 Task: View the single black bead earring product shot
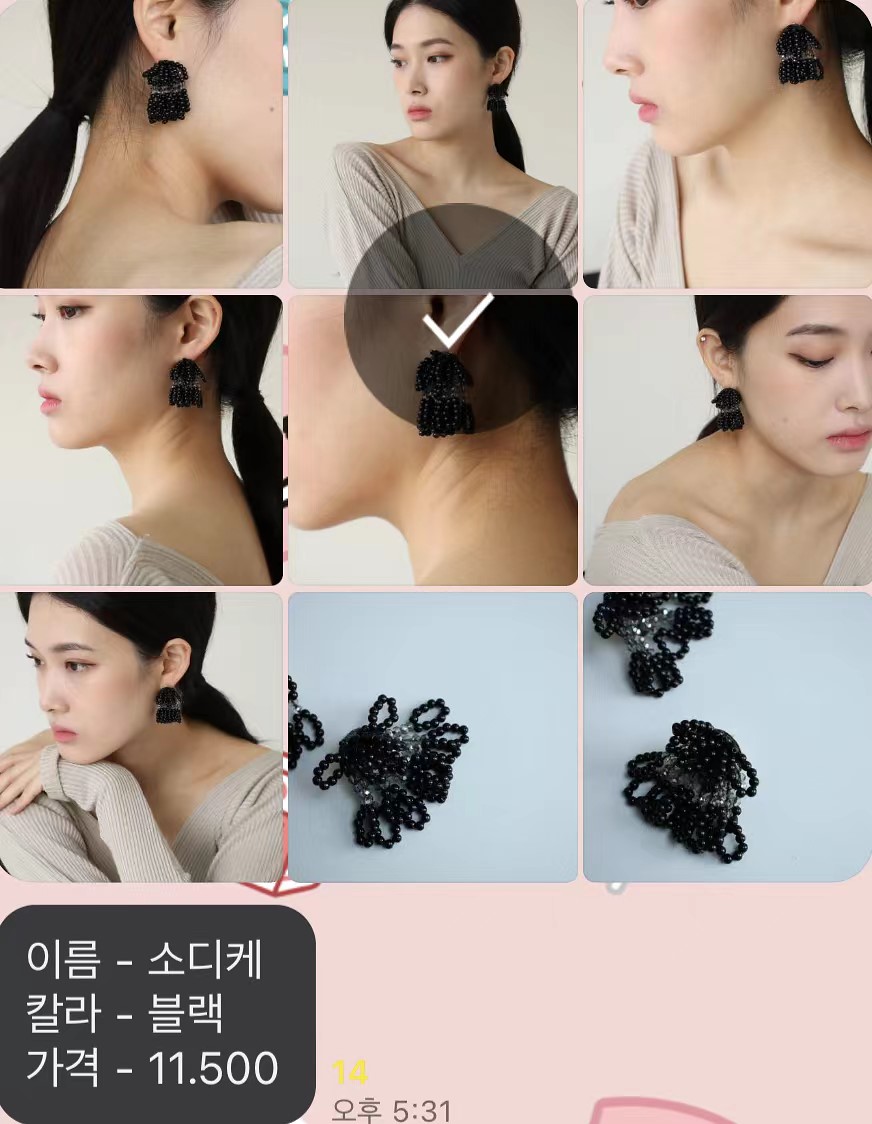pos(433,737)
